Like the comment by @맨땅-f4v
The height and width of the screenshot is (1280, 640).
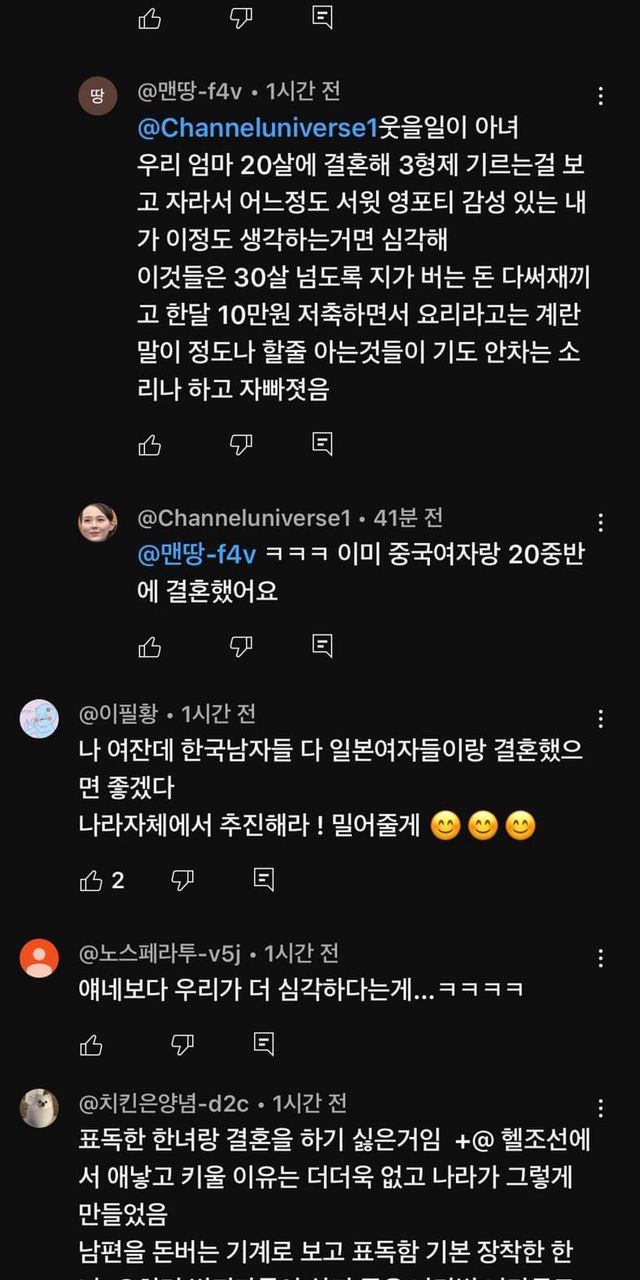point(150,445)
